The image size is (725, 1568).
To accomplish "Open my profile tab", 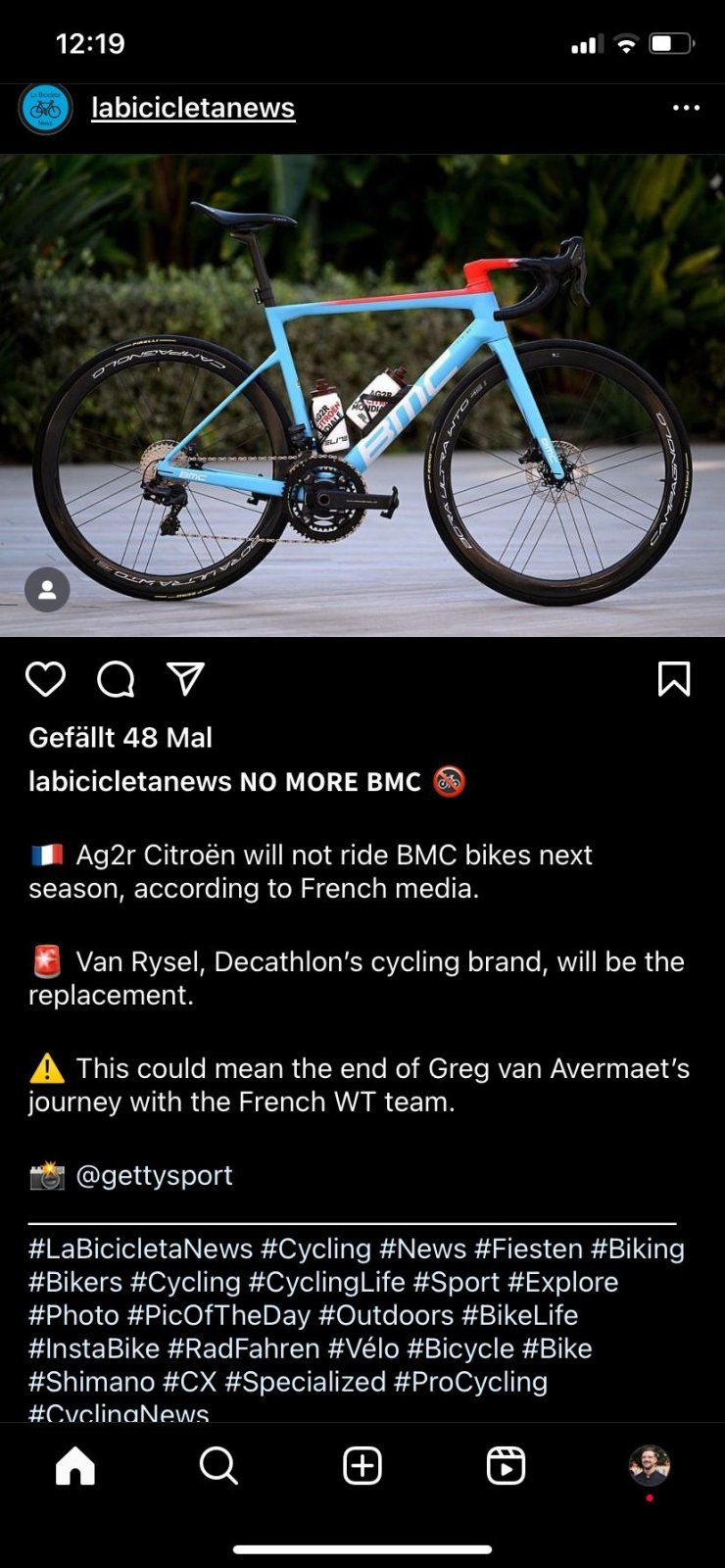I will pyautogui.click(x=649, y=1466).
